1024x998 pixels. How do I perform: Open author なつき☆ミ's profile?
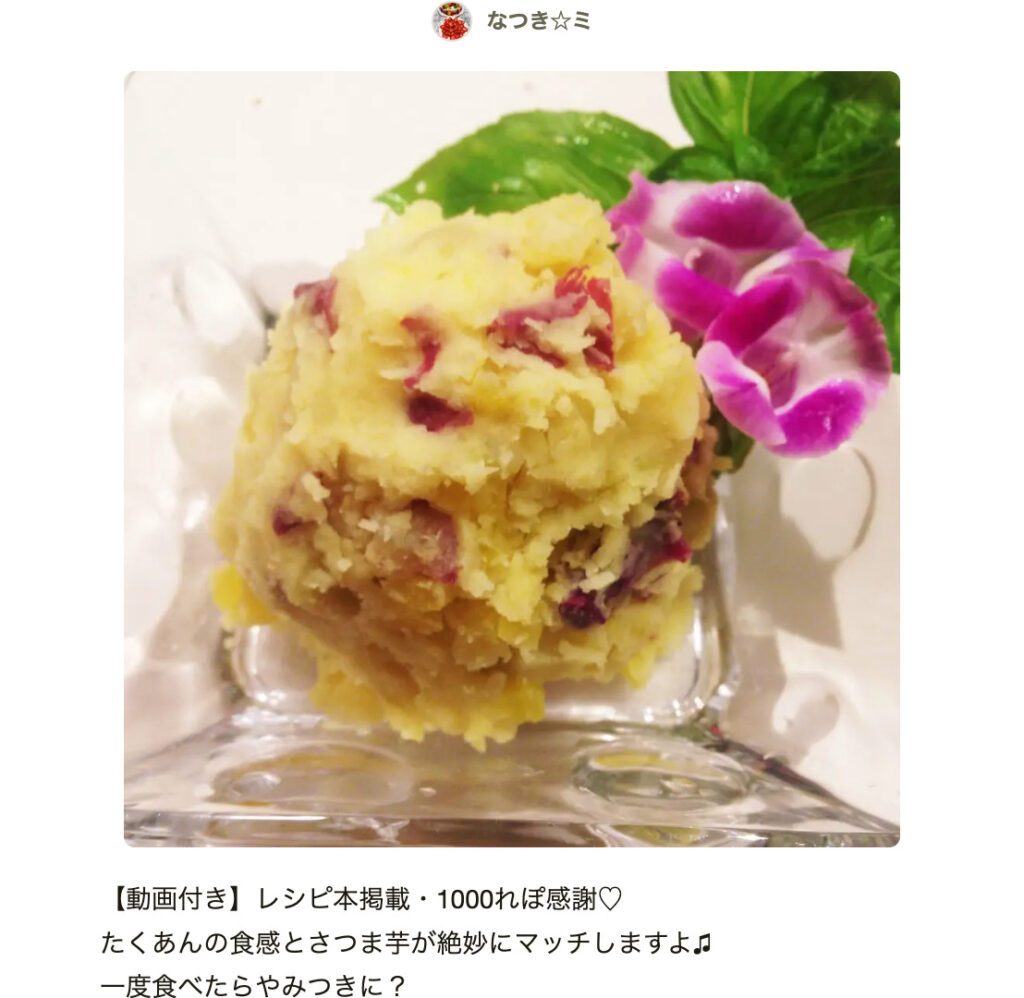[537, 21]
